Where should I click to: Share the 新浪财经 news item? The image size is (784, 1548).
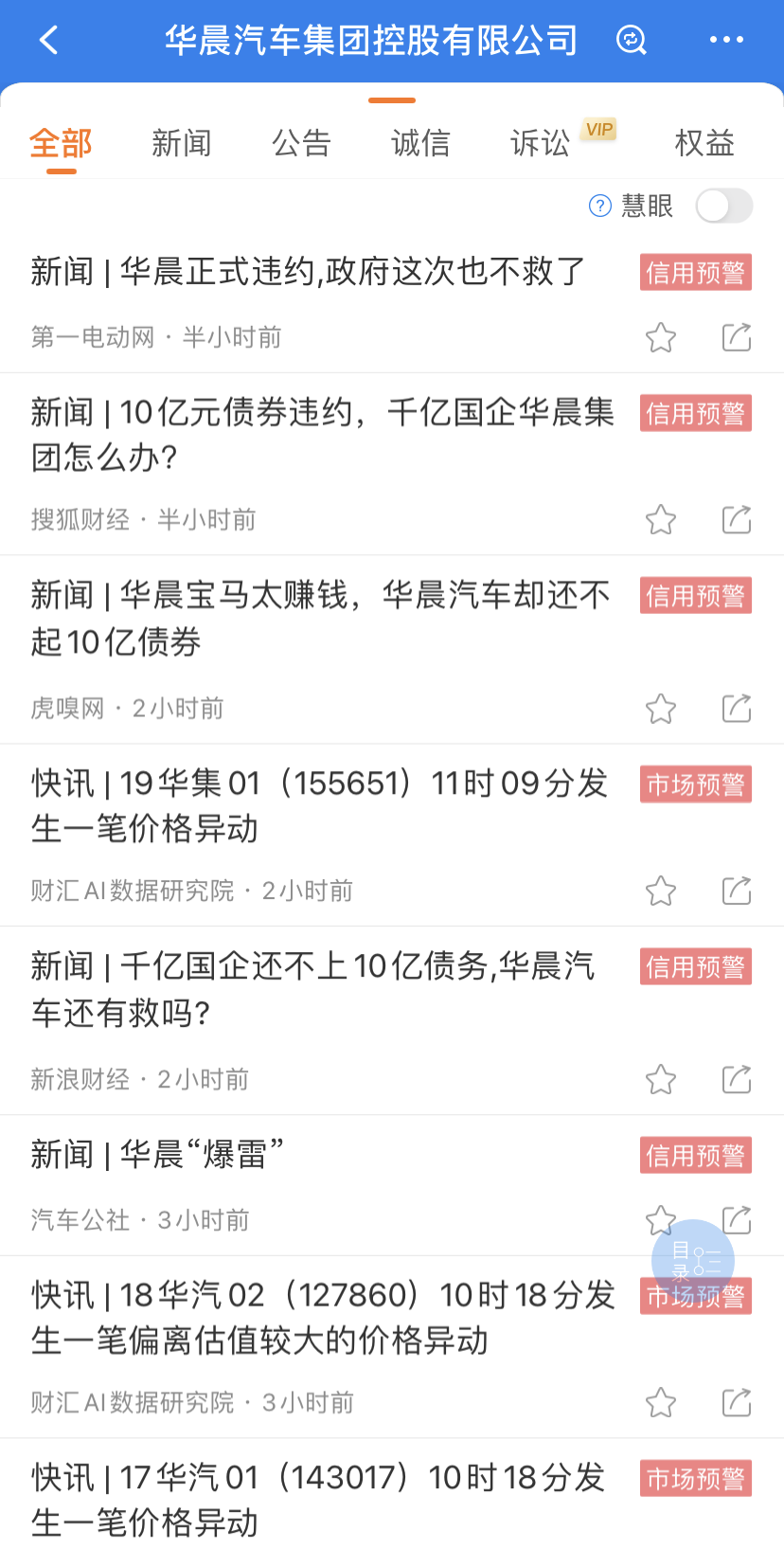737,1079
